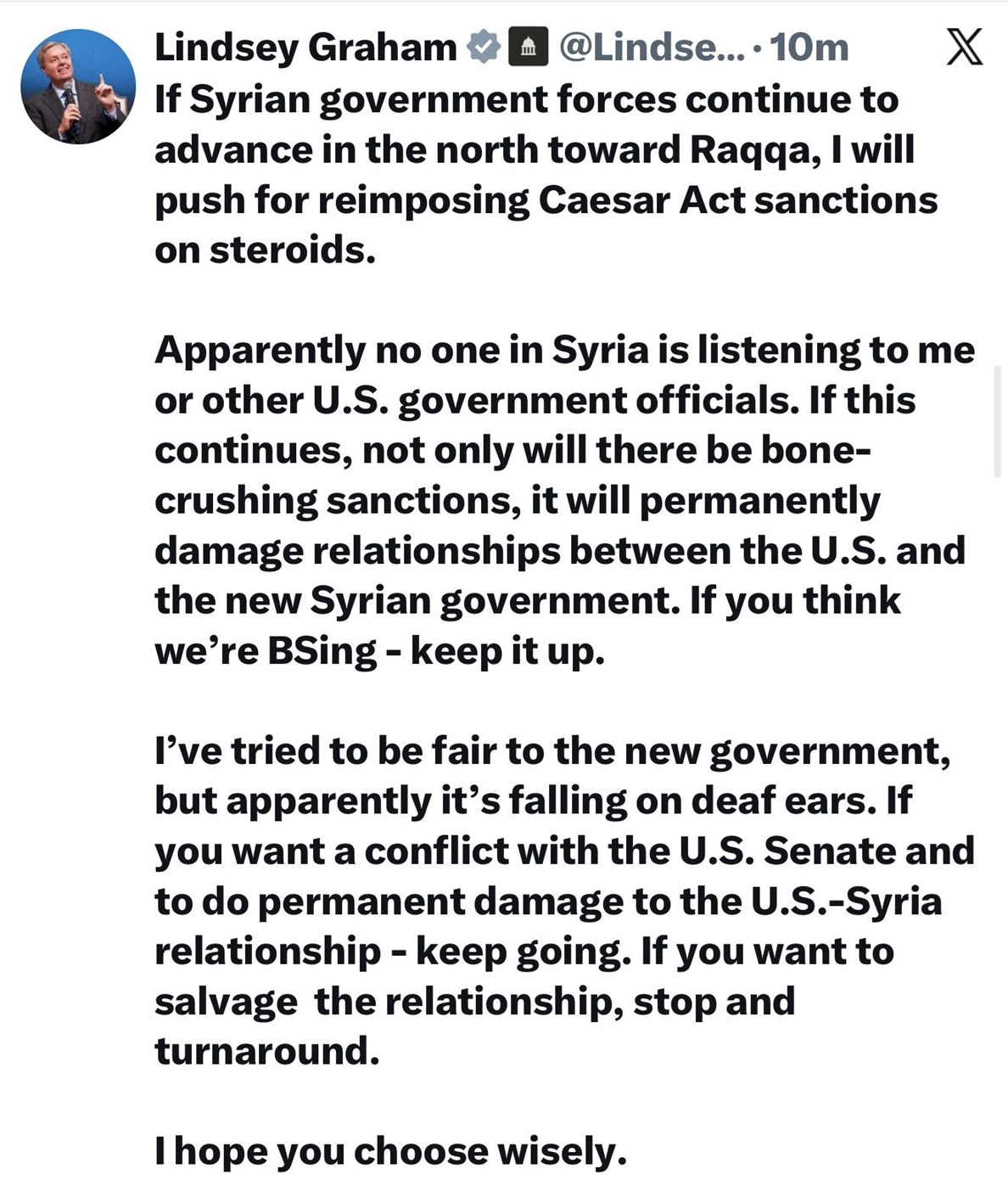The image size is (1008, 1191).
Task: Tap the 10m post timestamp
Action: click(810, 48)
